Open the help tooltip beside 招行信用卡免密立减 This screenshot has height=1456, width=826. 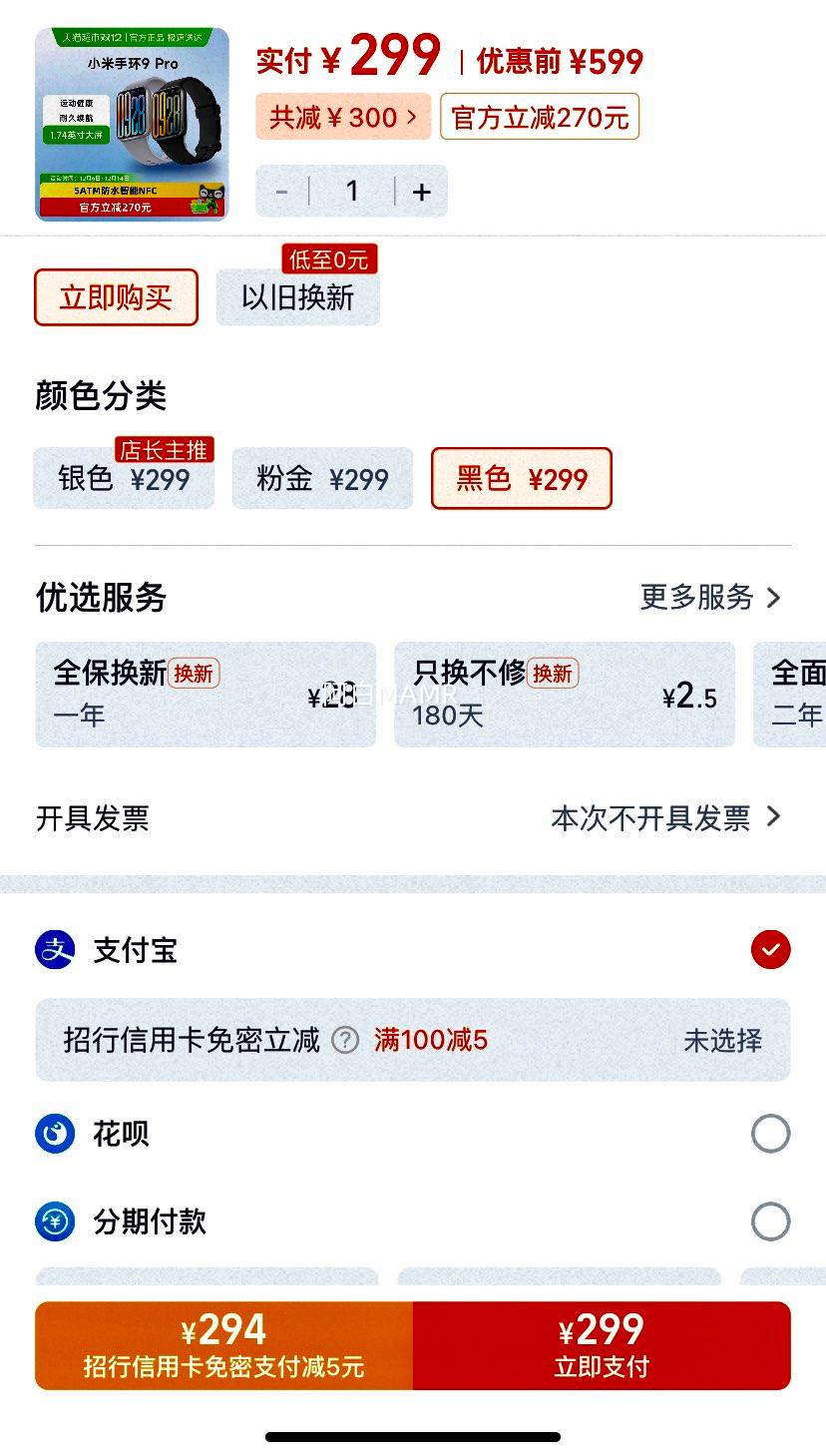[x=344, y=1040]
